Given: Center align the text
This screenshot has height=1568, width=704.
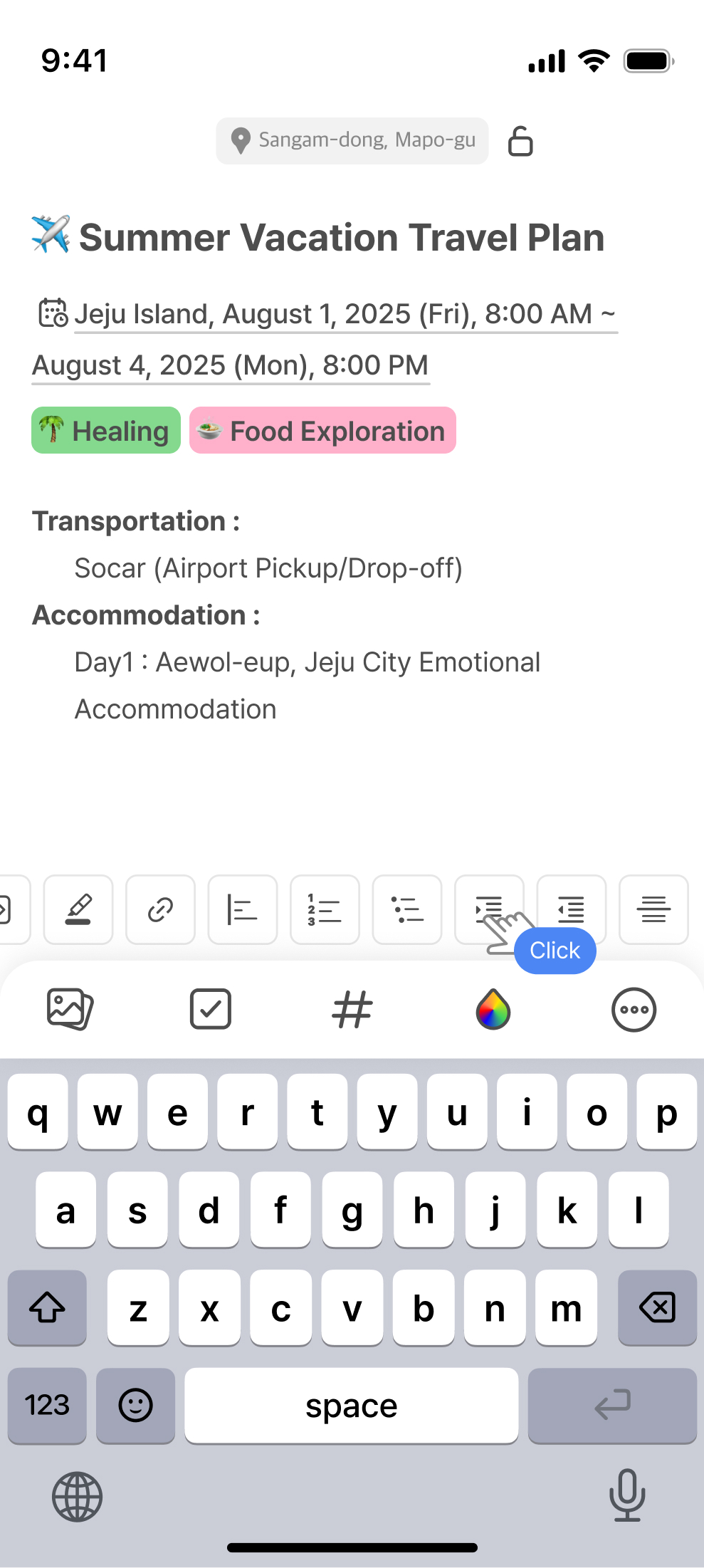Looking at the screenshot, I should 653,909.
